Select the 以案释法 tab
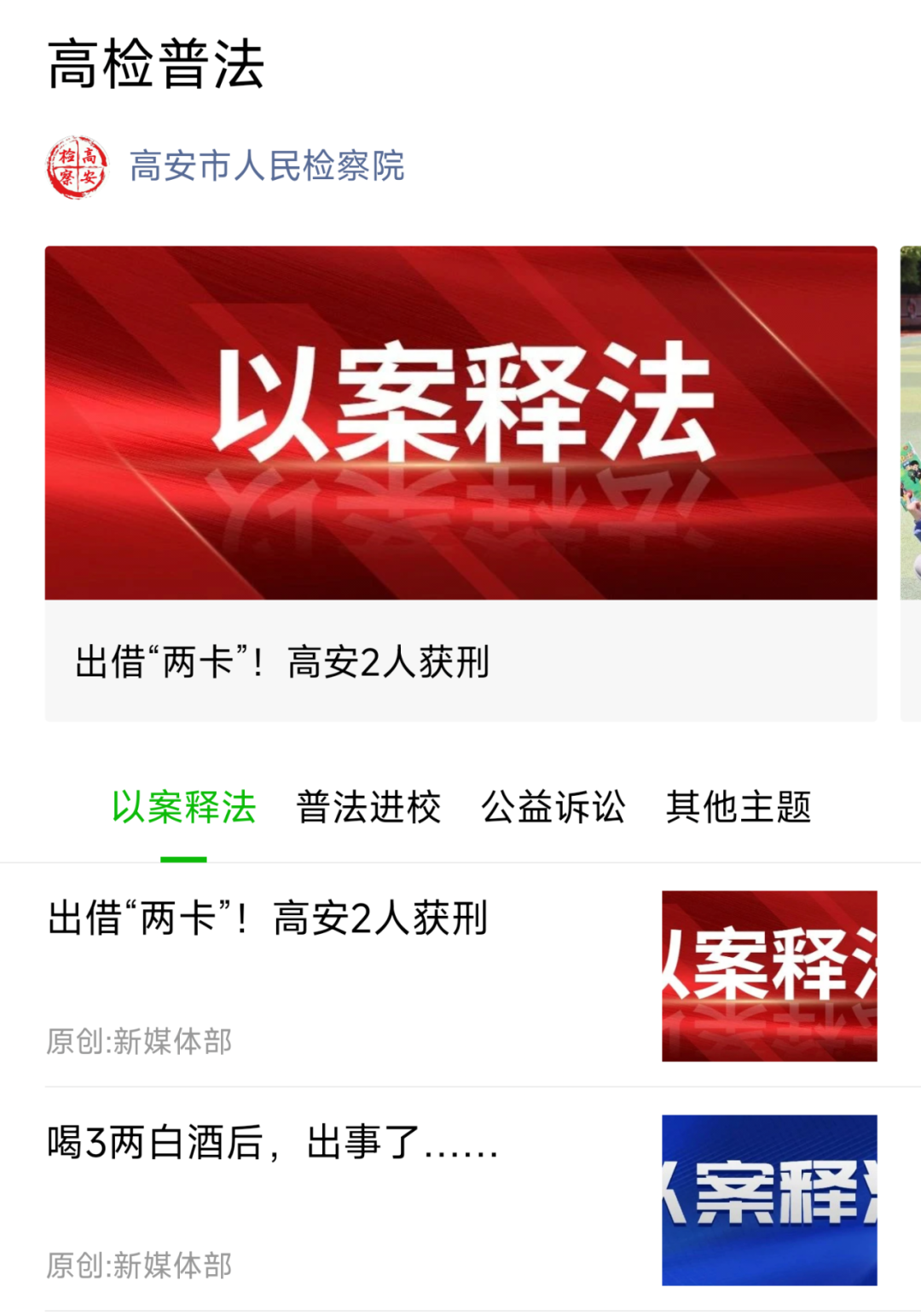Viewport: 921px width, 1316px height. tap(183, 807)
